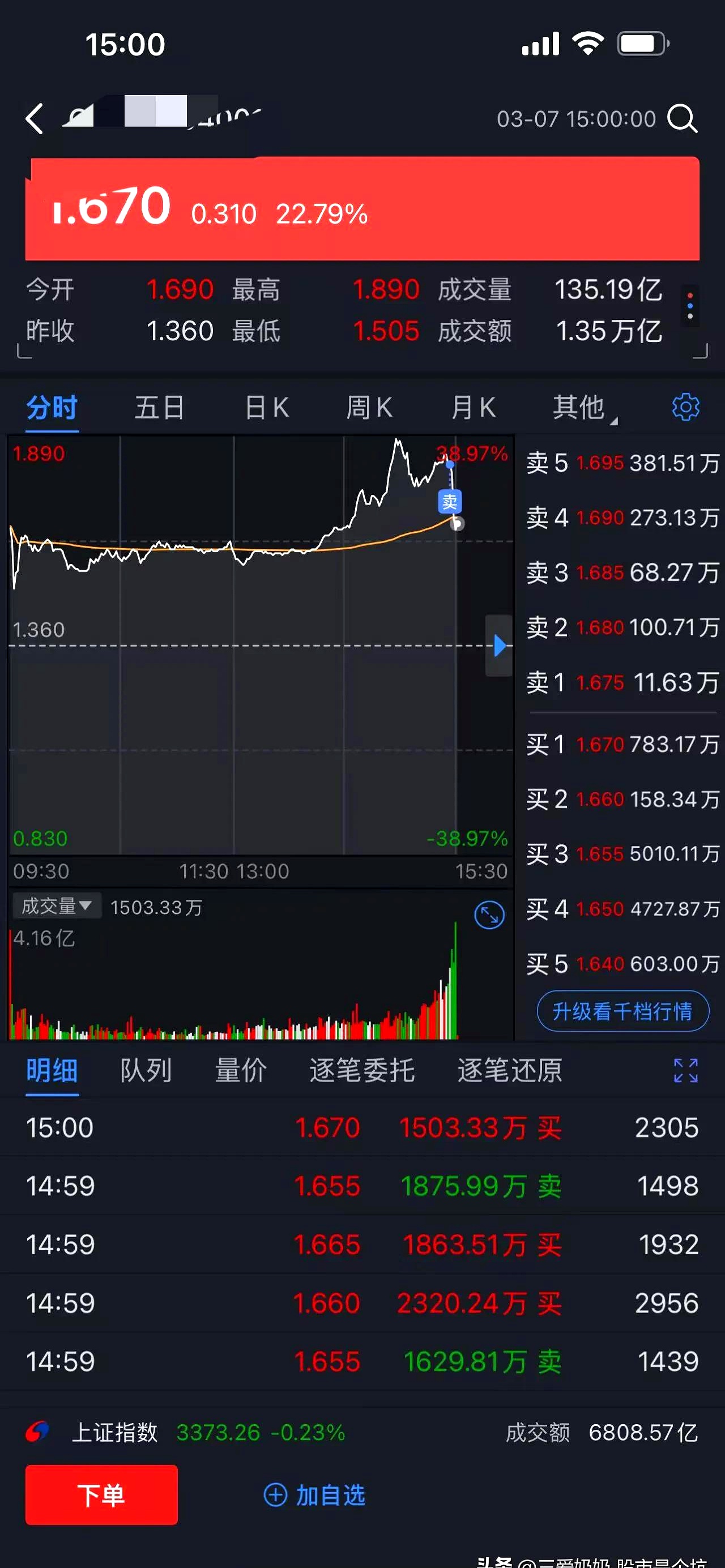
Task: Expand the chart to fullscreen landscape
Action: tap(489, 915)
